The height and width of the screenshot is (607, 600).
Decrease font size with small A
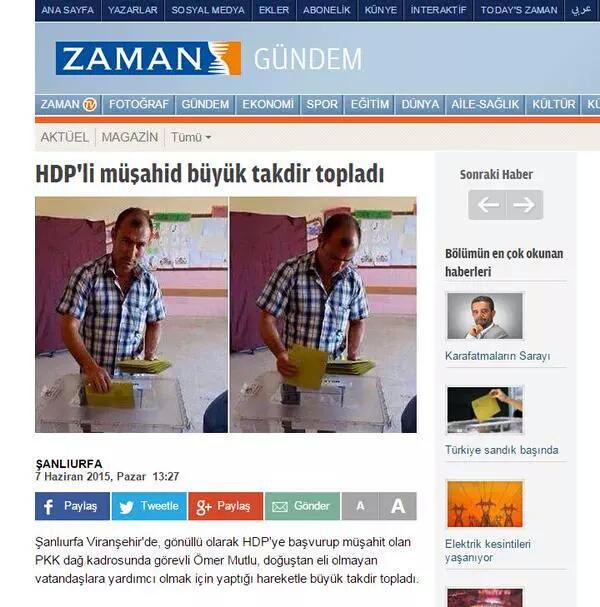[359, 506]
